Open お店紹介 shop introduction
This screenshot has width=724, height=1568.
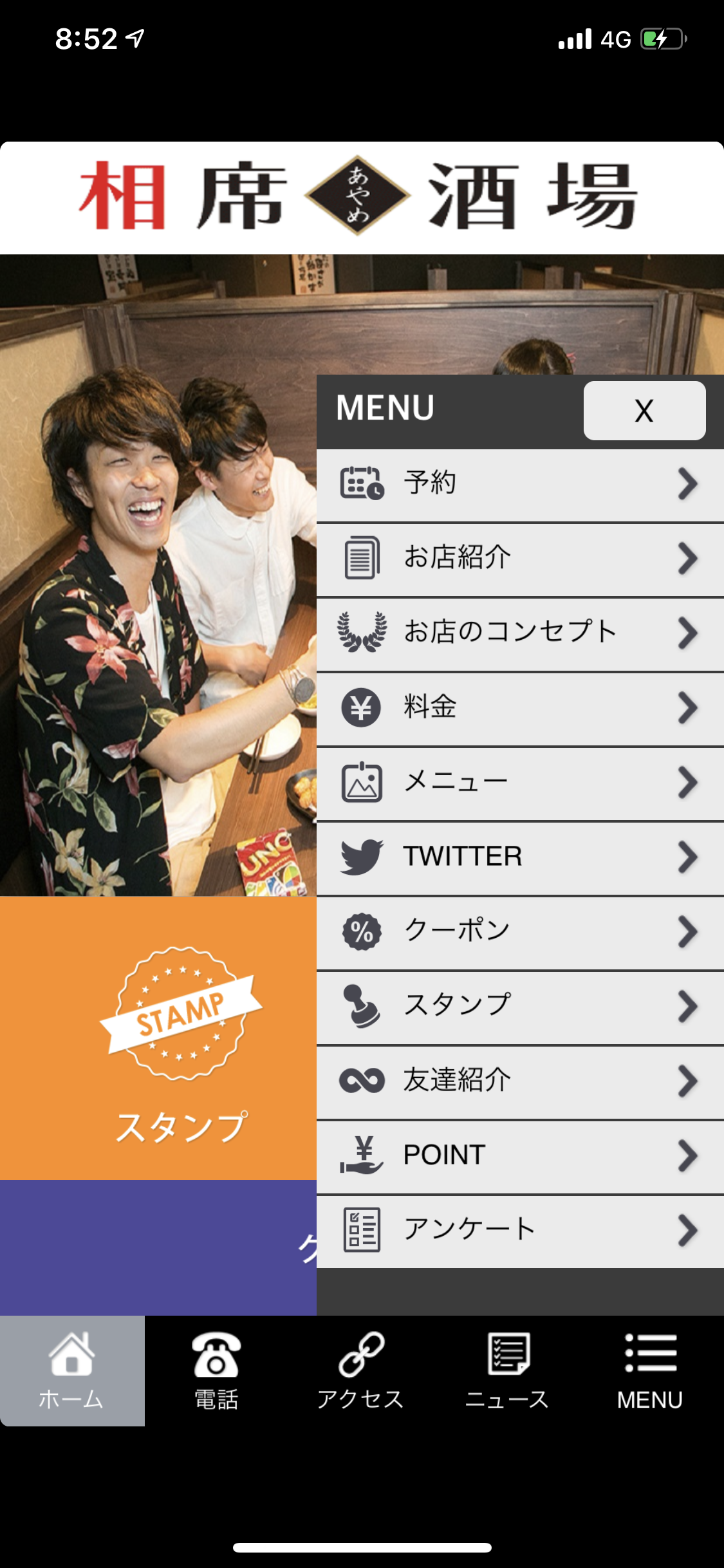click(520, 559)
